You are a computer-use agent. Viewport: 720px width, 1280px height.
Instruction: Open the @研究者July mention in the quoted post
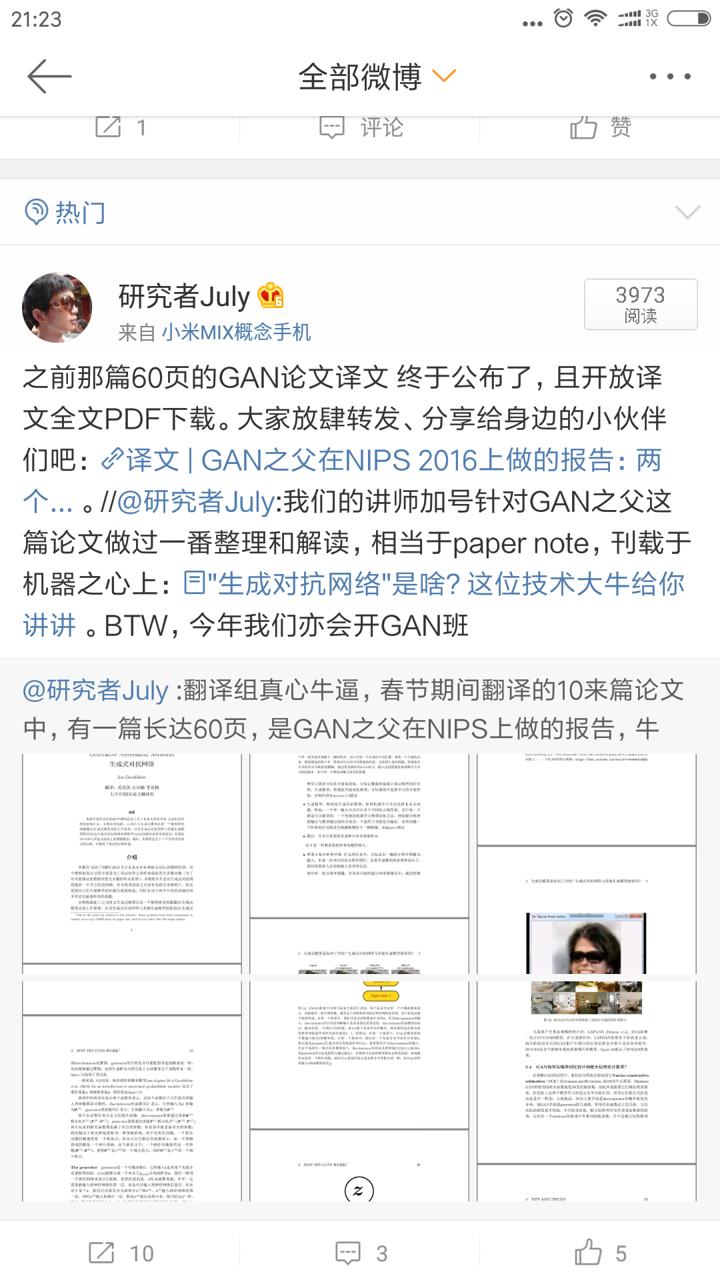click(x=96, y=690)
